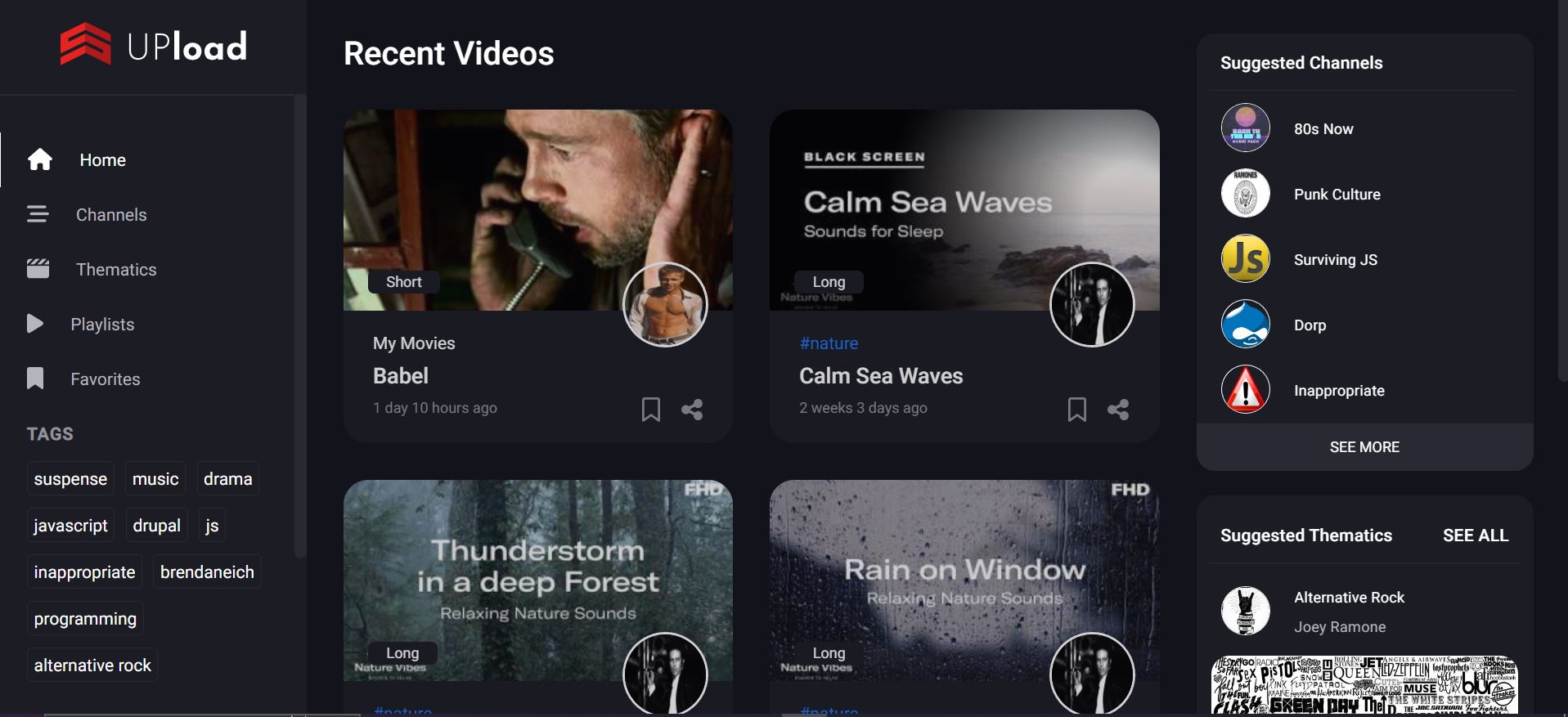Image resolution: width=1568 pixels, height=717 pixels.
Task: Switch to Thematics
Action: coord(115,270)
